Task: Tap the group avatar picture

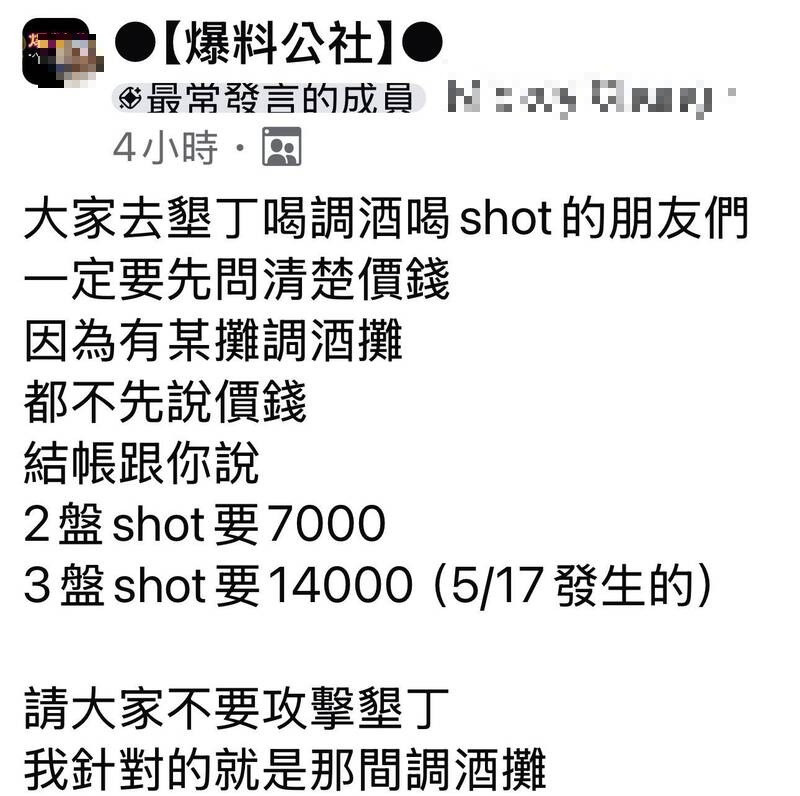Action: (x=60, y=52)
